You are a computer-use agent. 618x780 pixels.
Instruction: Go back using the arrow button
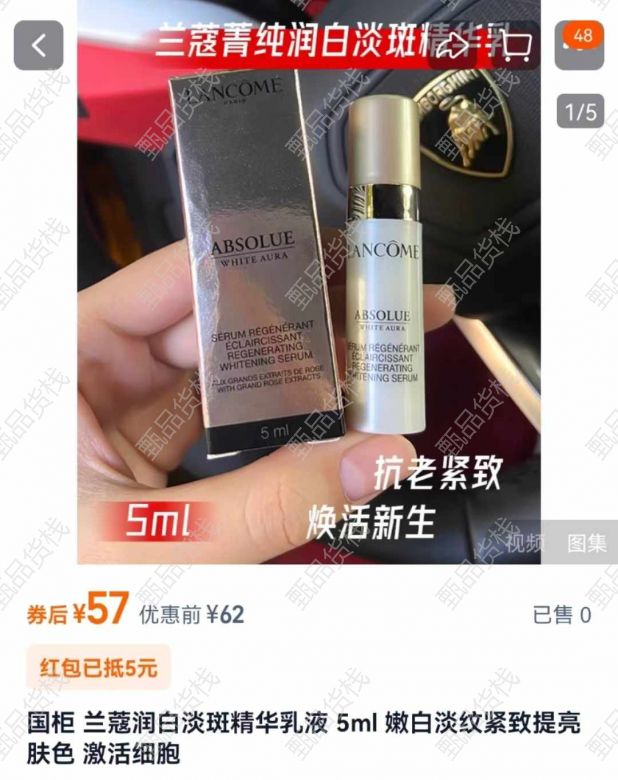pyautogui.click(x=38, y=46)
